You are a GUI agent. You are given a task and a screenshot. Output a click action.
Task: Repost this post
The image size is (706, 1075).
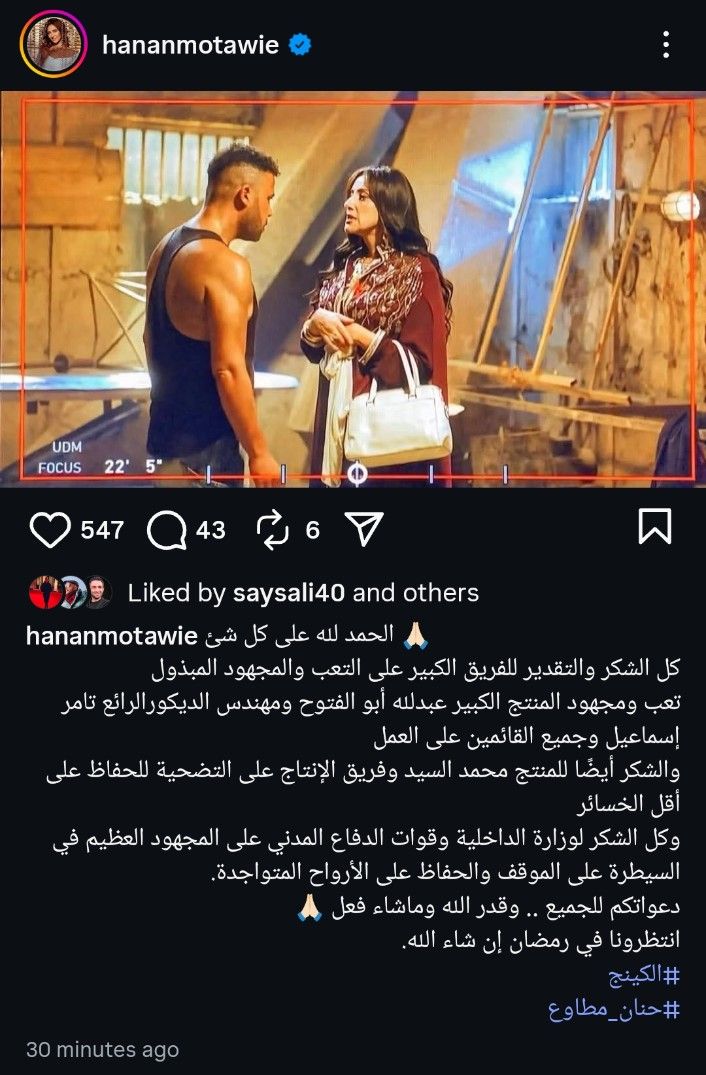[272, 530]
